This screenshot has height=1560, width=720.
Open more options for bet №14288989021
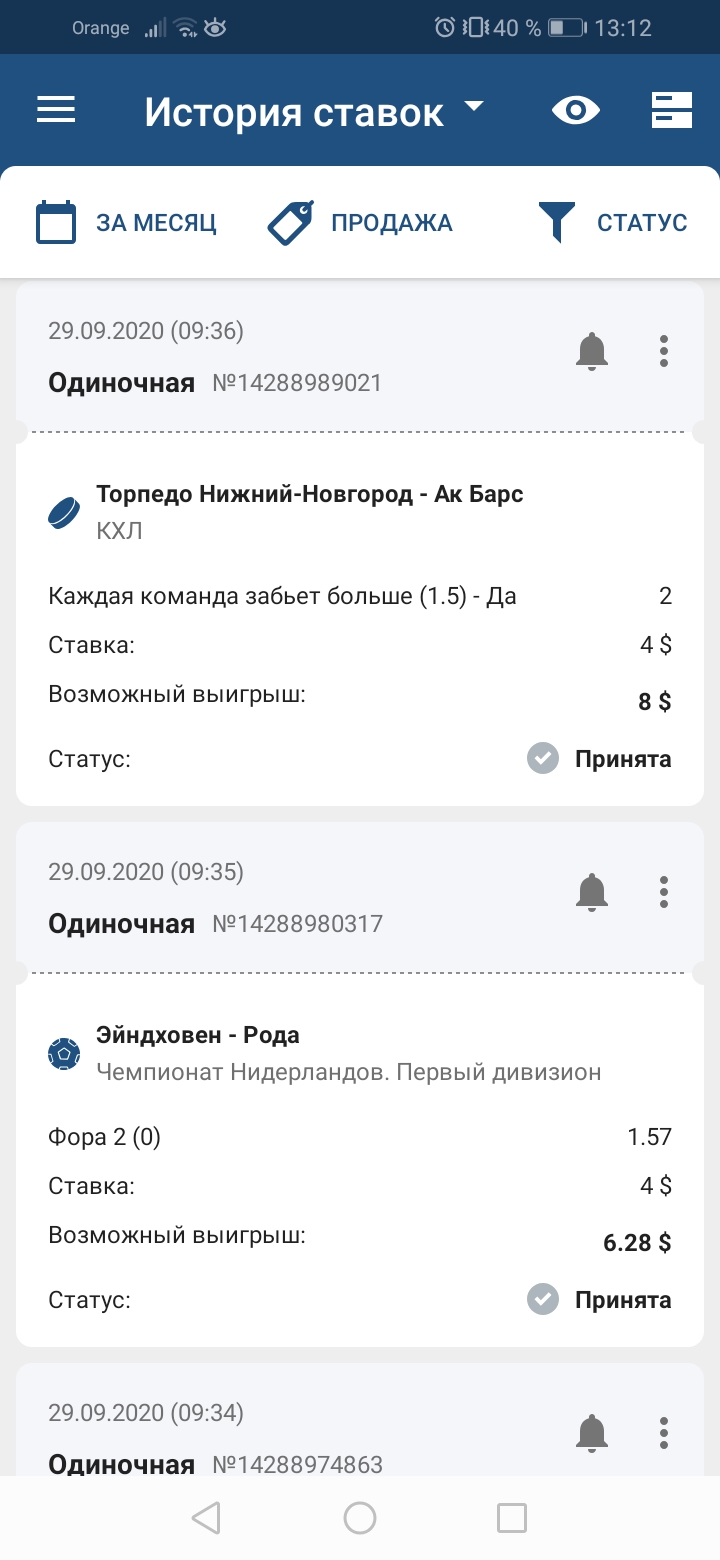pos(664,351)
